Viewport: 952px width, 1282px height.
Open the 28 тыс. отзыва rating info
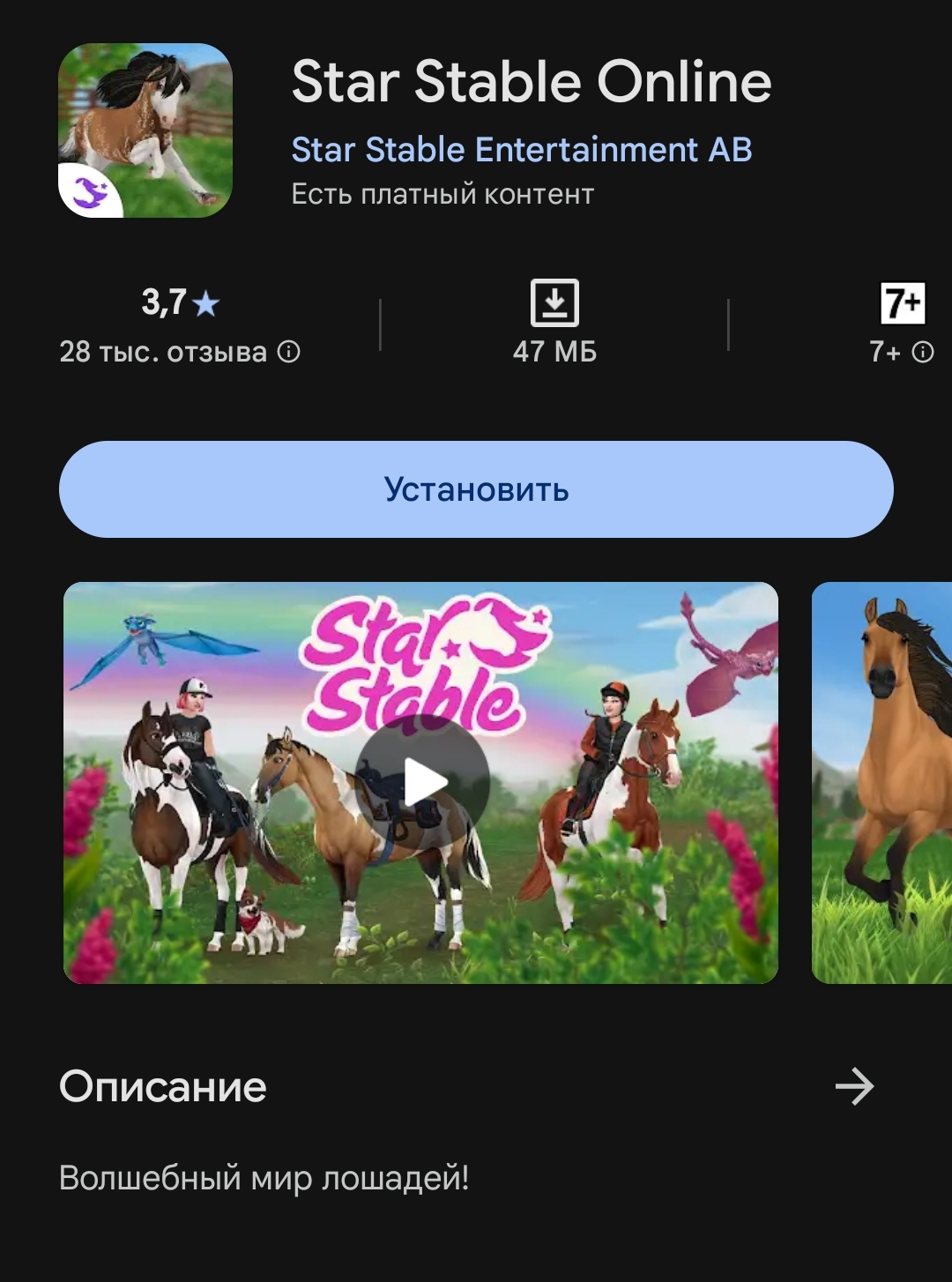point(289,352)
